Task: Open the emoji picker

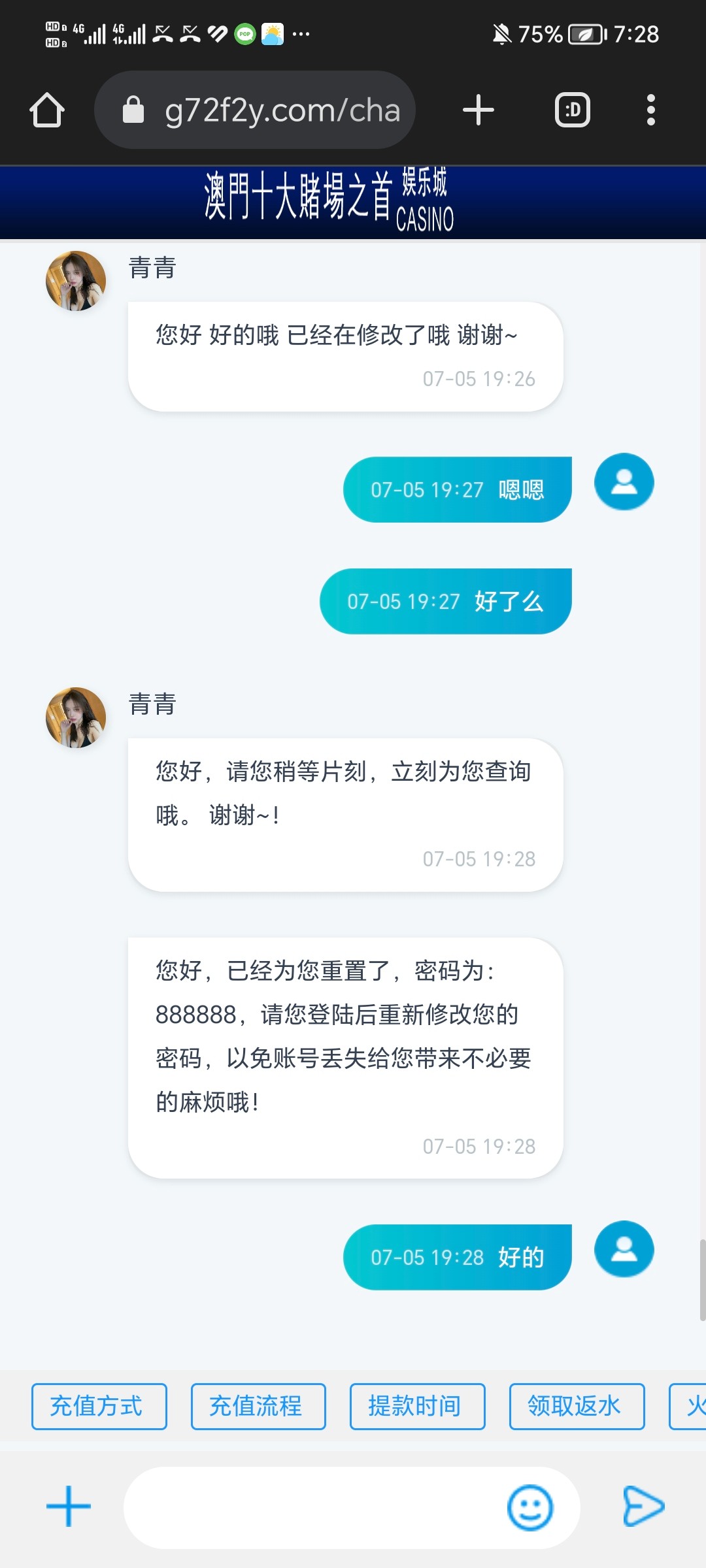Action: pos(529,1508)
